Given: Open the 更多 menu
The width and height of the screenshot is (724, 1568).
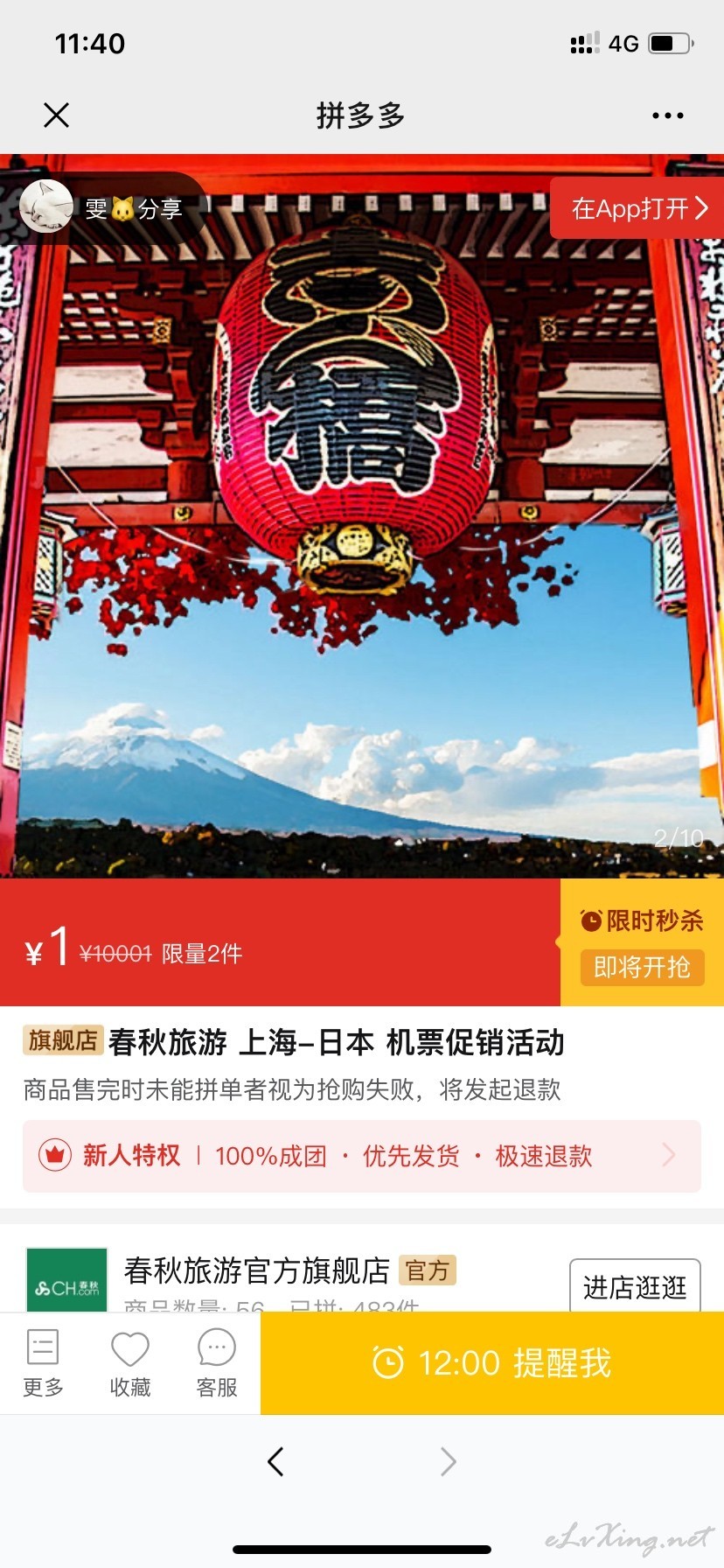Looking at the screenshot, I should pos(43,1362).
